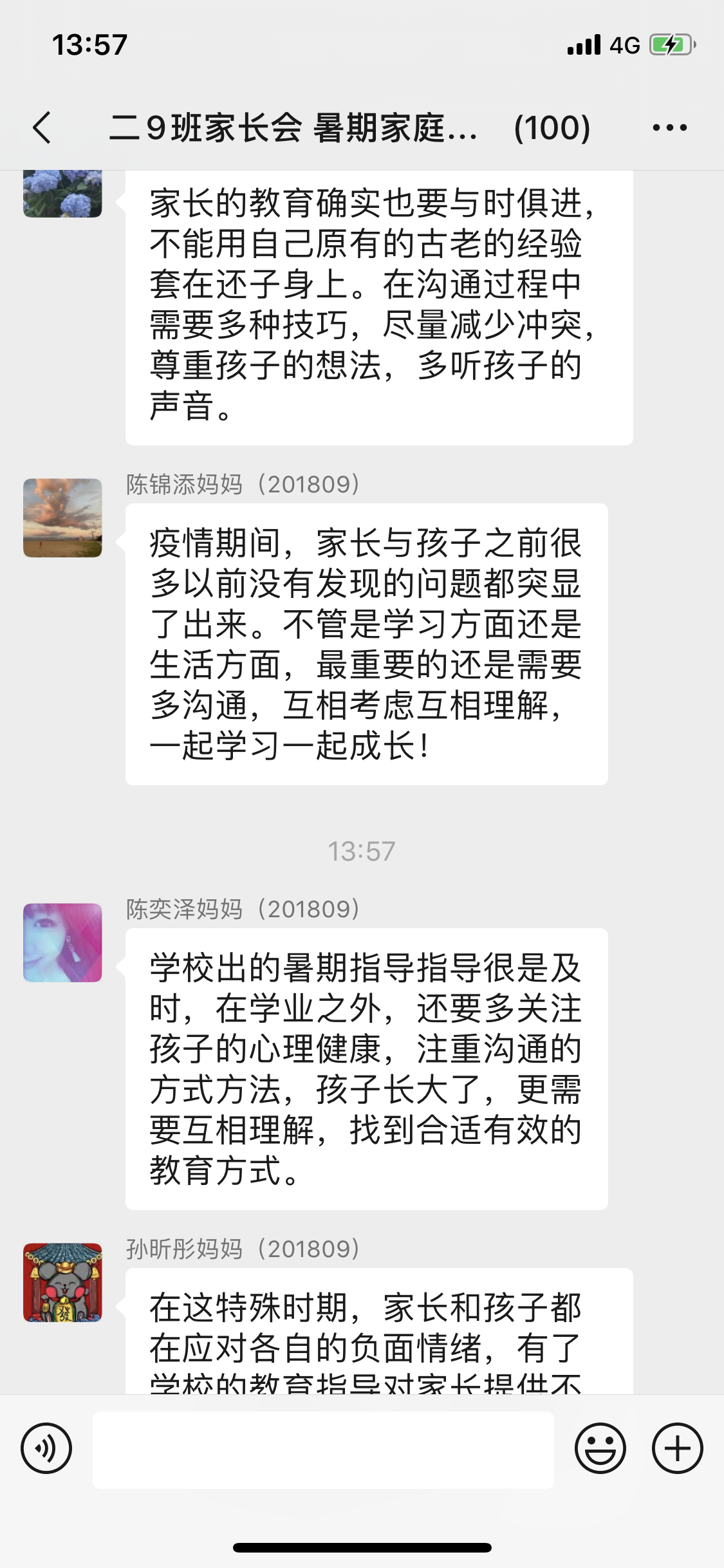The height and width of the screenshot is (1568, 724).
Task: Open the emoji sticker panel
Action: 600,1449
